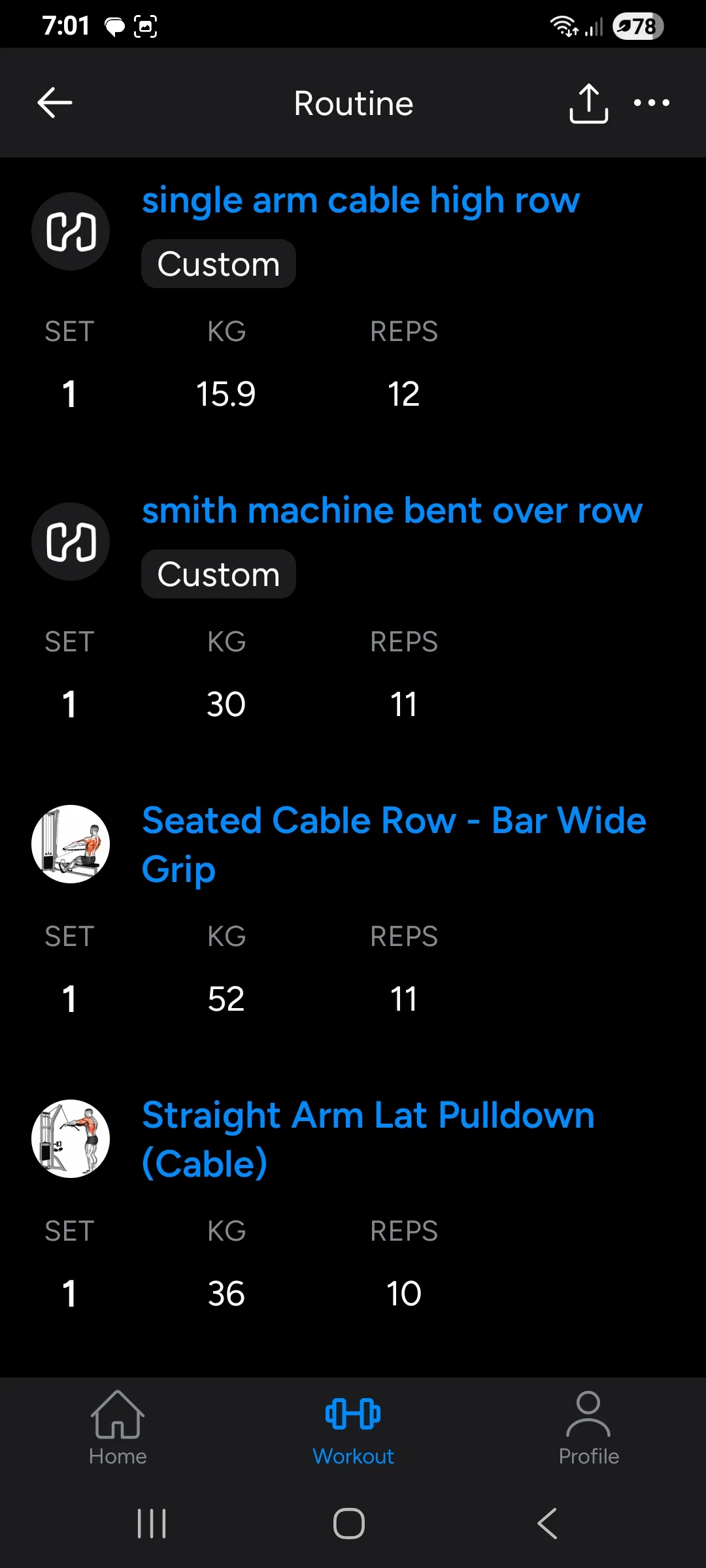Tap the Straight Arm Lat Pulldown thumbnail
The image size is (706, 1568).
(71, 1139)
